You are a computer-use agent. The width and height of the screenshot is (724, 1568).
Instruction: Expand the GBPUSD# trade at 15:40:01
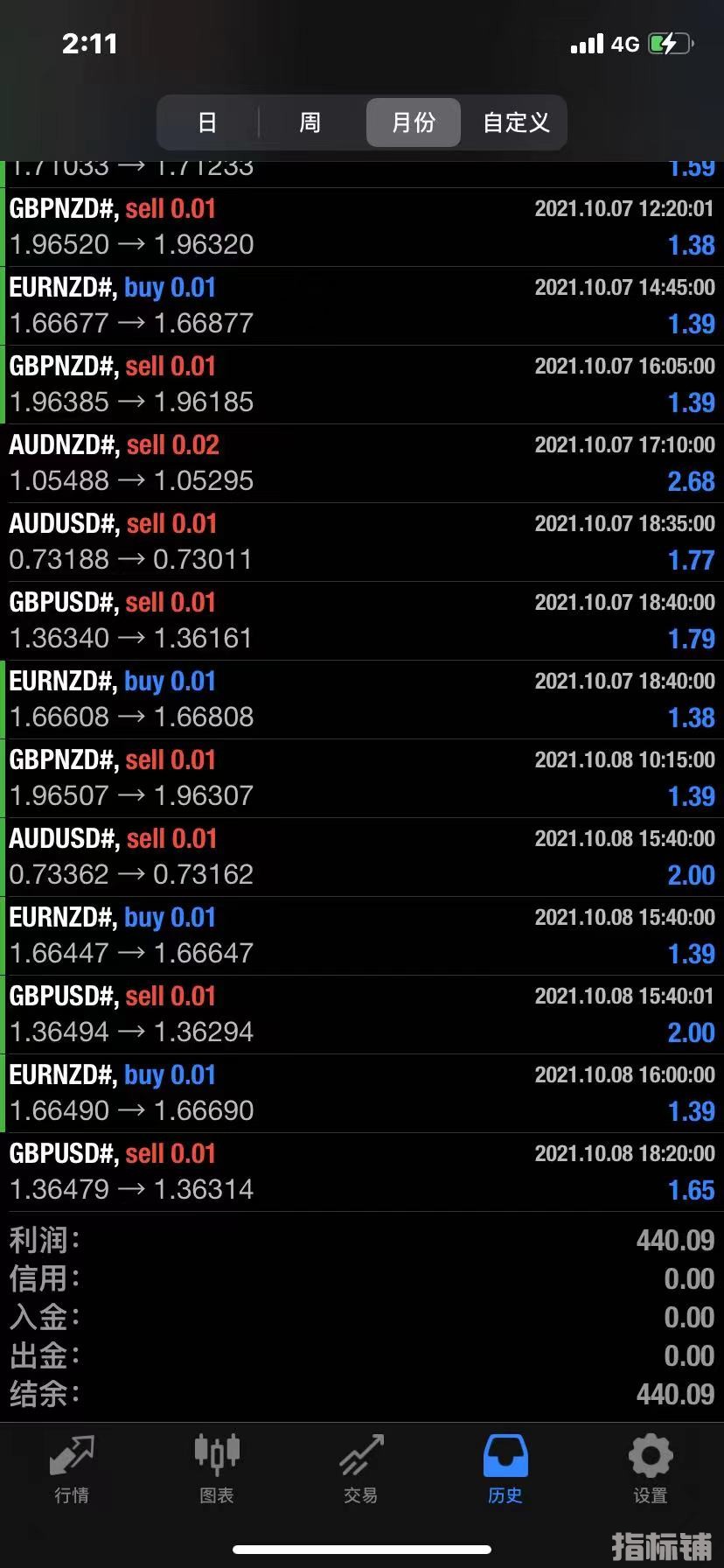click(362, 1014)
